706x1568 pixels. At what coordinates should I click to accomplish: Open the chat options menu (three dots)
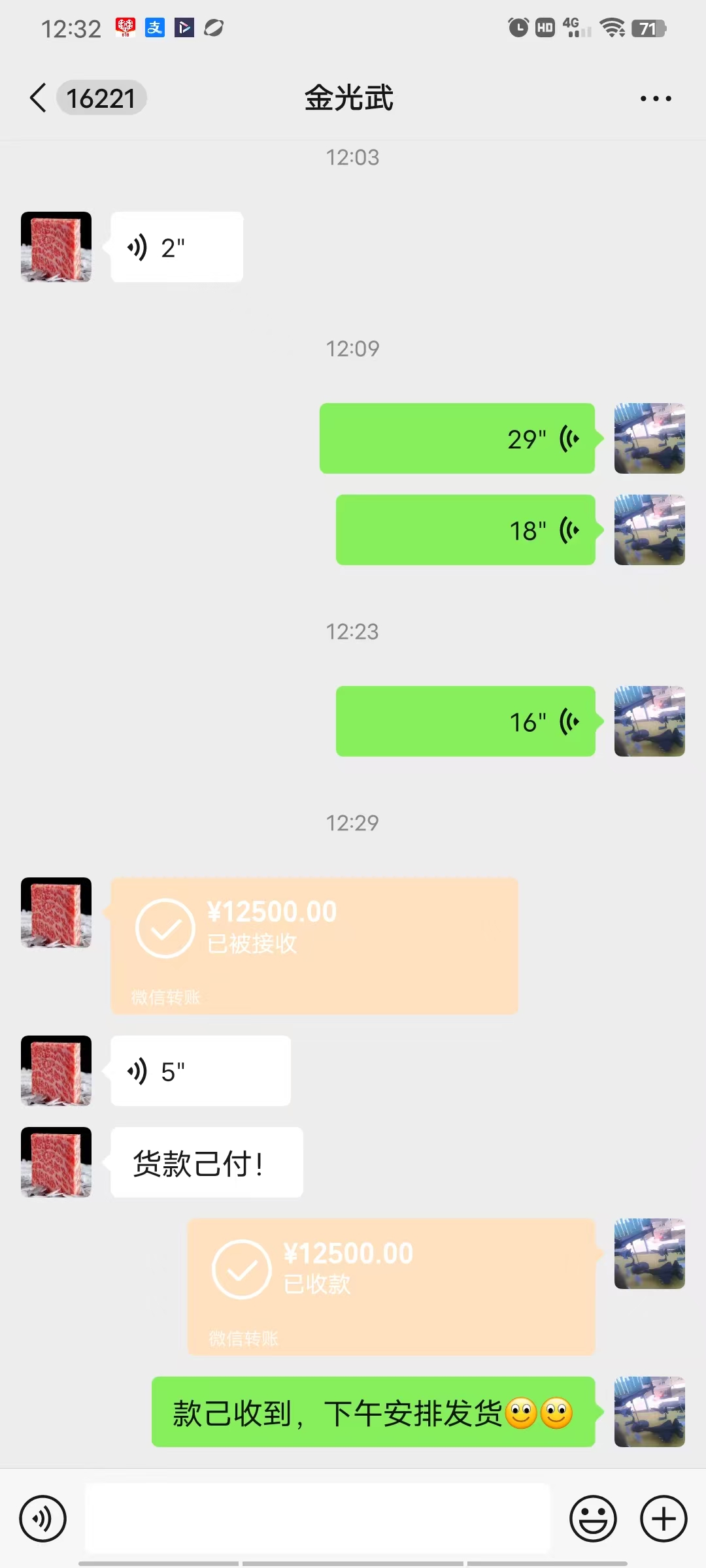(656, 99)
